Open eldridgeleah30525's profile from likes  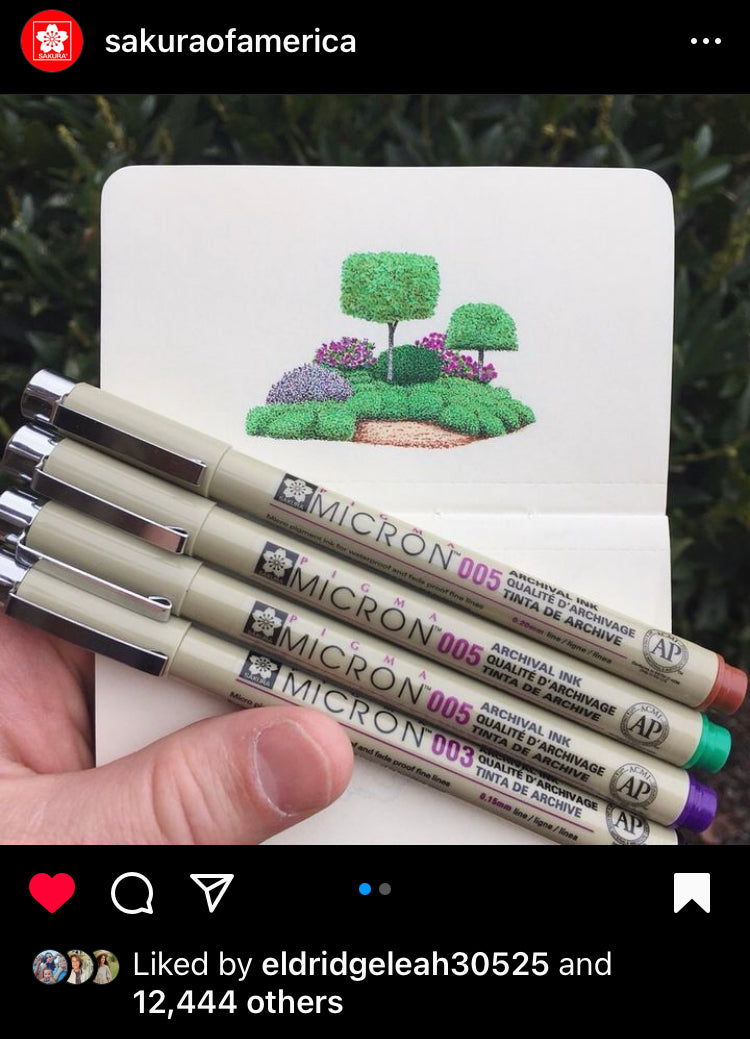point(405,964)
